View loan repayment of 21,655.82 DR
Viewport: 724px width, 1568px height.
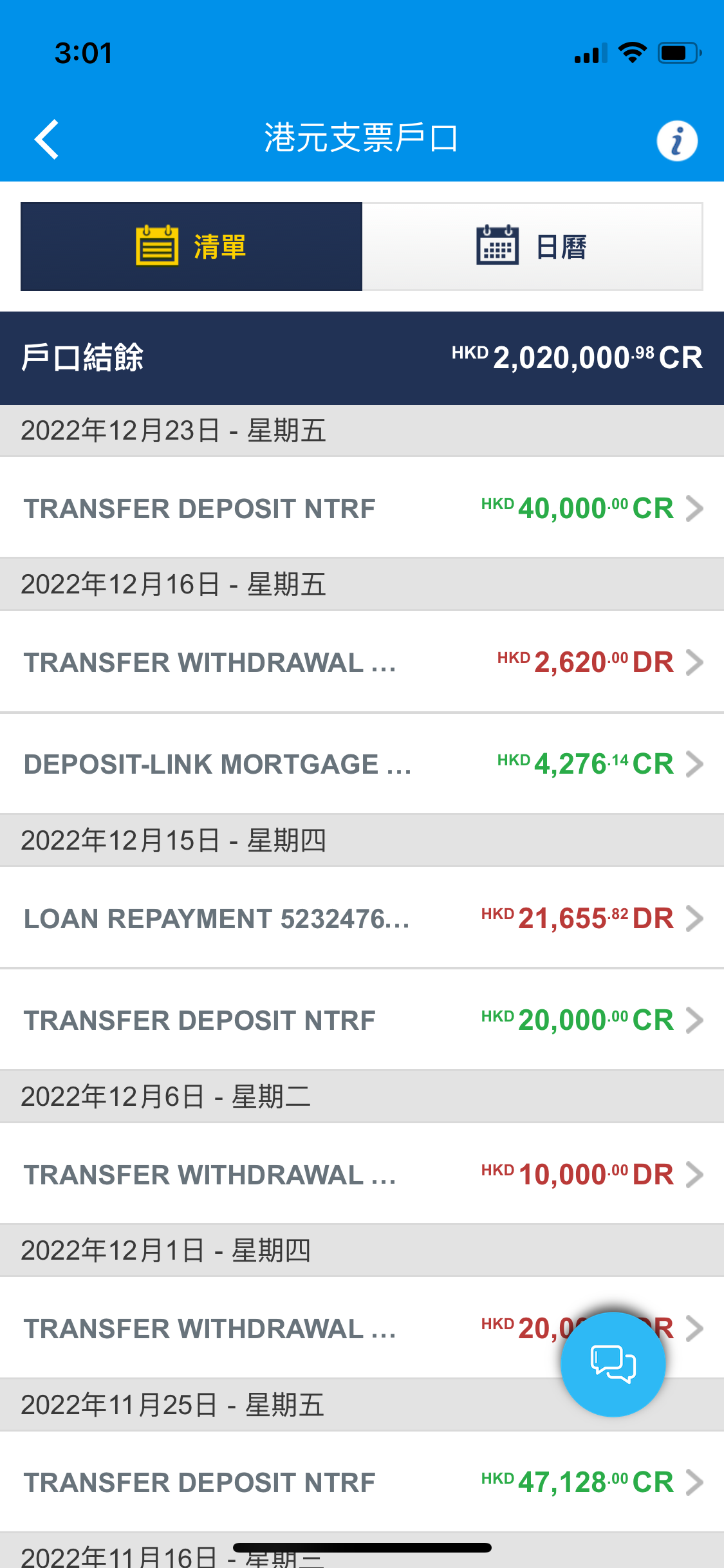362,918
